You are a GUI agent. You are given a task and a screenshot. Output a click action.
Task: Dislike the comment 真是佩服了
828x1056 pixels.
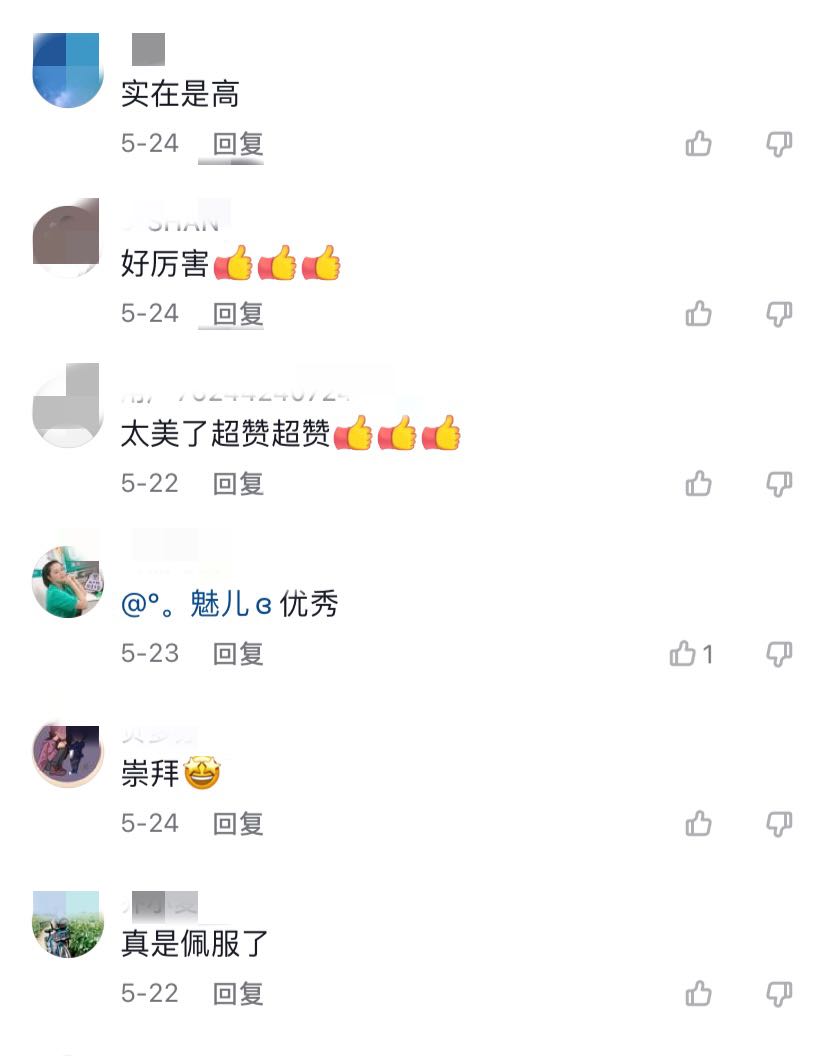(779, 994)
